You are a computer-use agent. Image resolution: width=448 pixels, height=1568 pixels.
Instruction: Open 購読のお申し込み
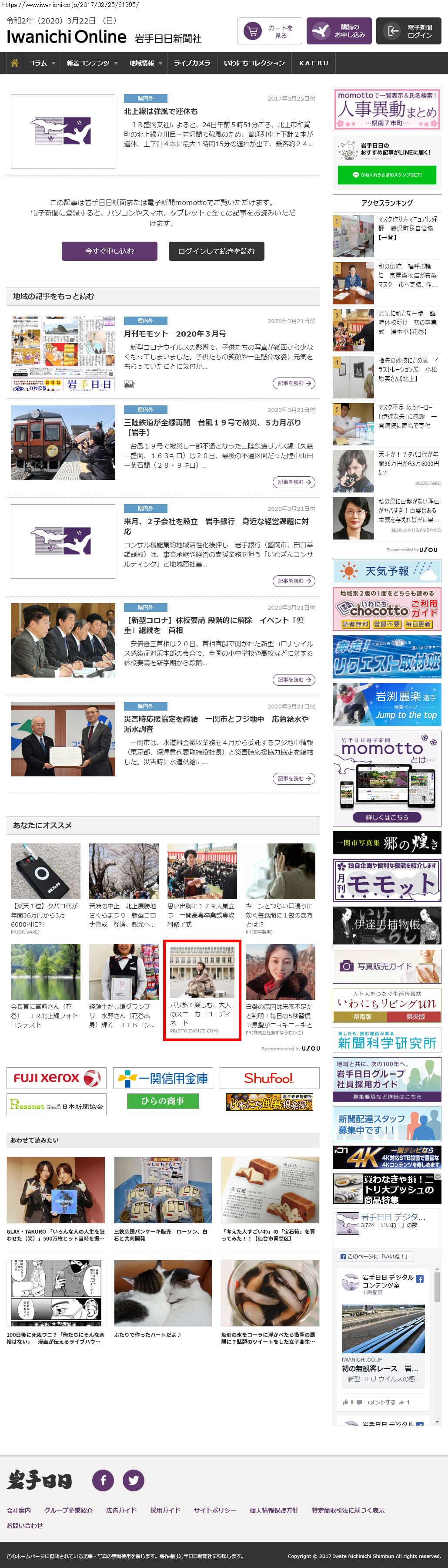(338, 31)
